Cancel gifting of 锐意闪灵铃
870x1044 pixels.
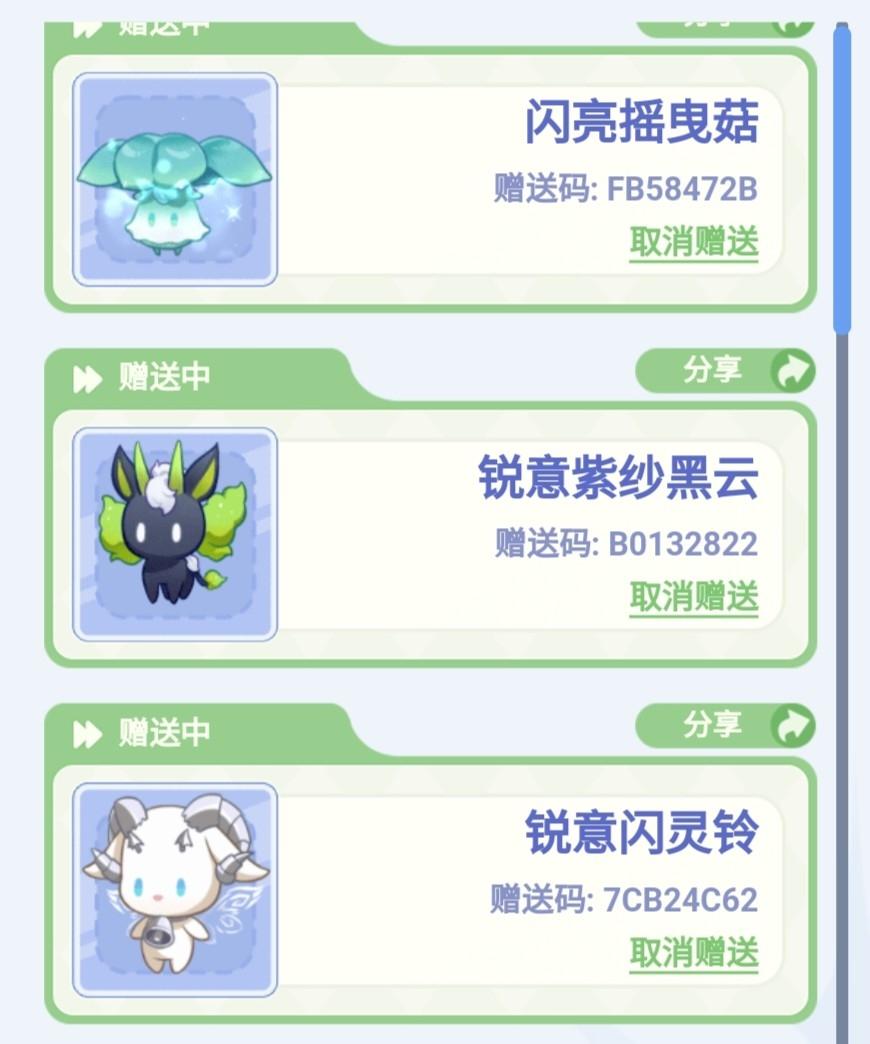coord(693,953)
